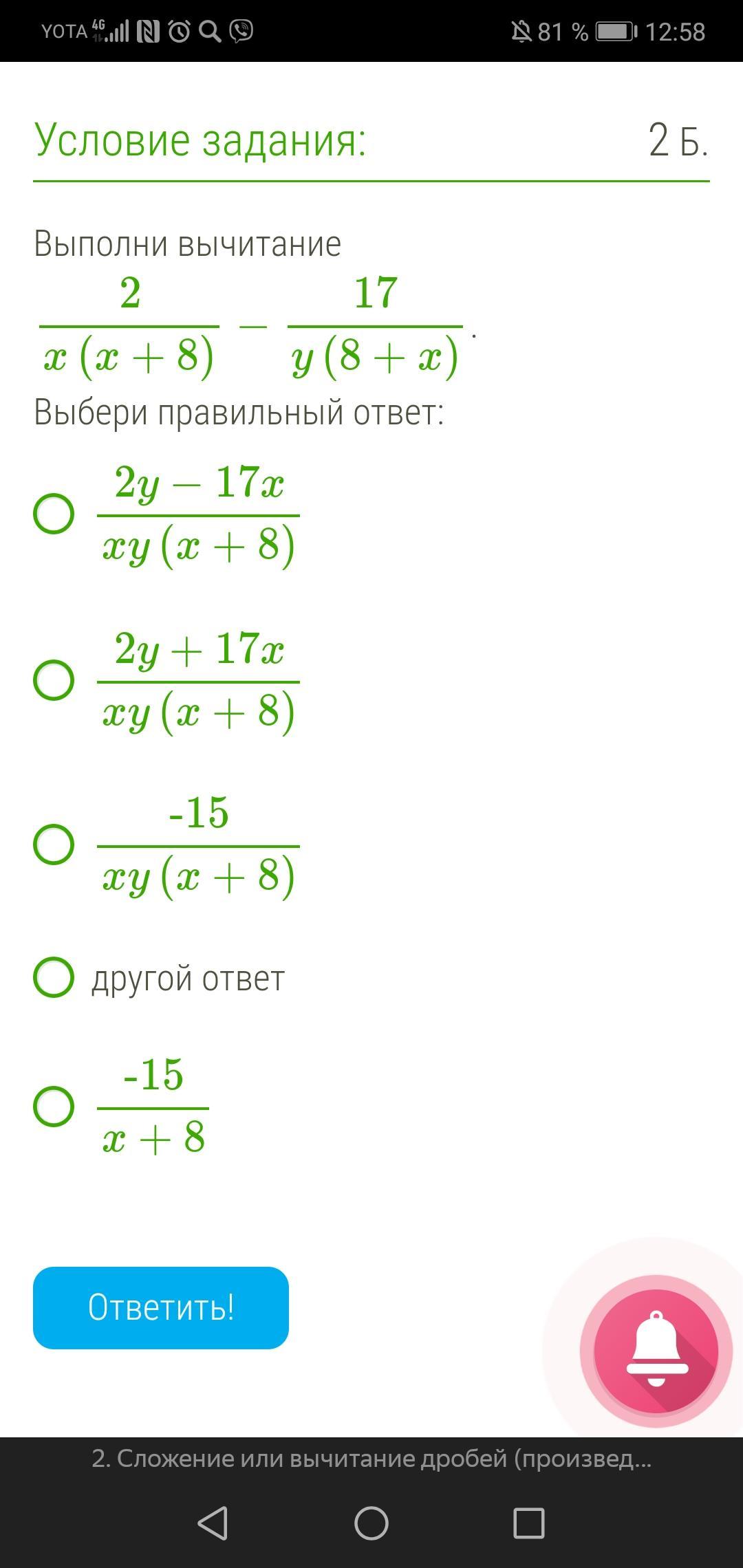The width and height of the screenshot is (743, 1568).
Task: Choose the answer -15 over xy(x+8)
Action: click(x=54, y=845)
